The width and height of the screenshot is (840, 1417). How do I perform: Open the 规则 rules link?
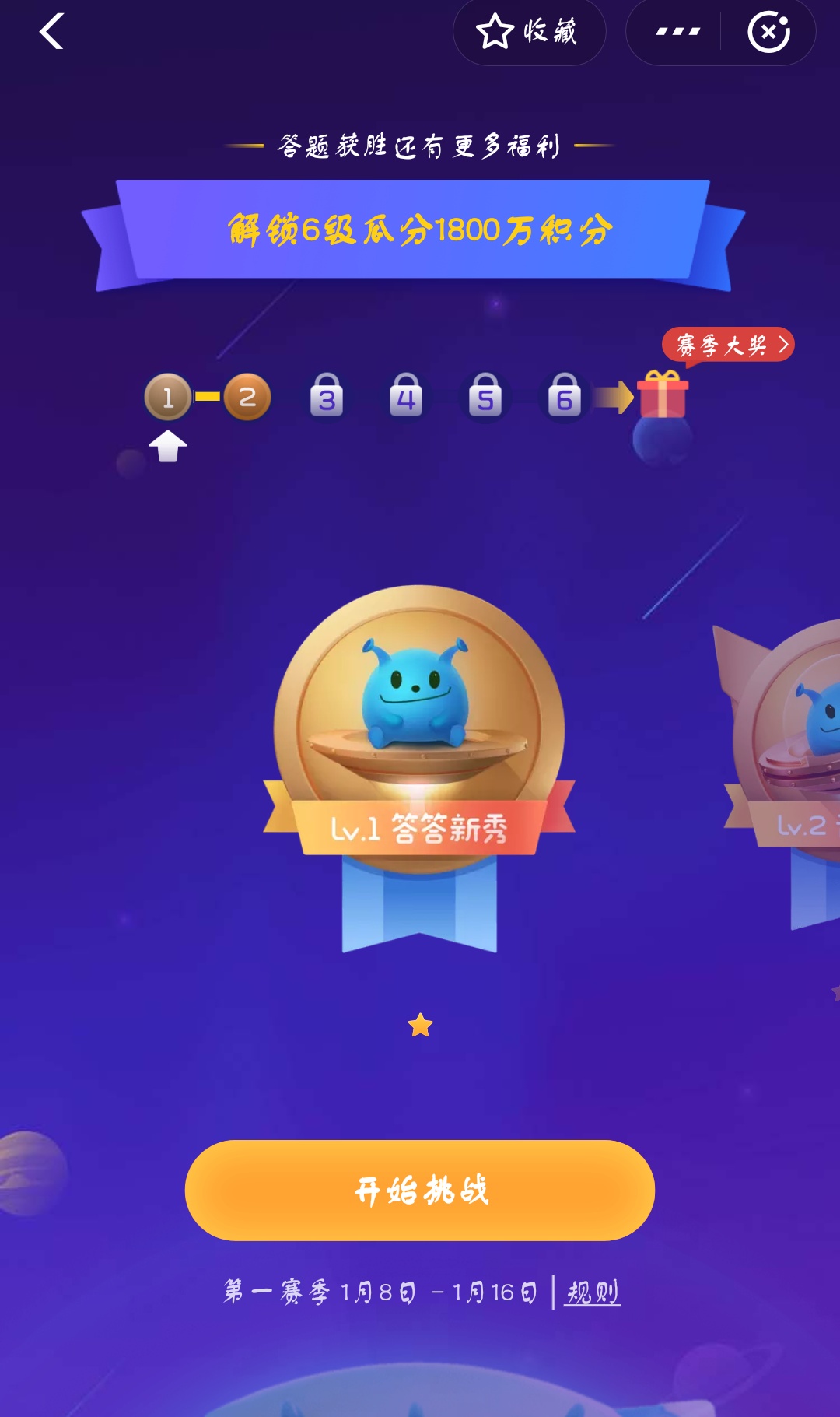coord(592,1292)
